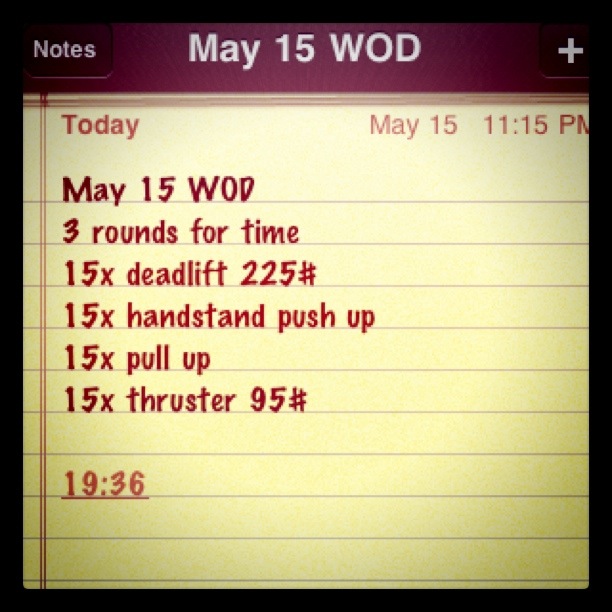The width and height of the screenshot is (612, 612).
Task: Tap the underlined 19:36 link
Action: [105, 484]
